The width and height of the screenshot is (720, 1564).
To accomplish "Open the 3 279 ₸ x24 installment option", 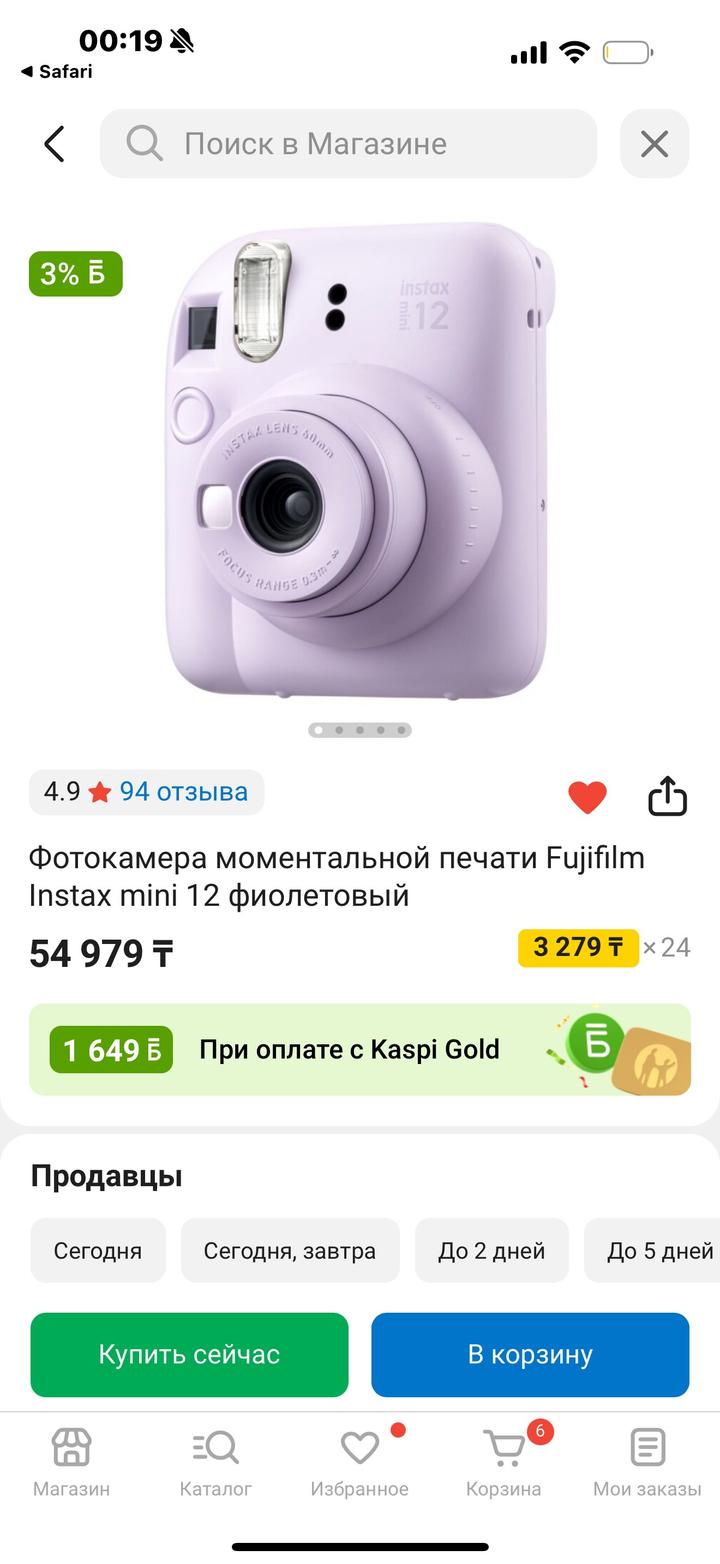I will point(603,947).
